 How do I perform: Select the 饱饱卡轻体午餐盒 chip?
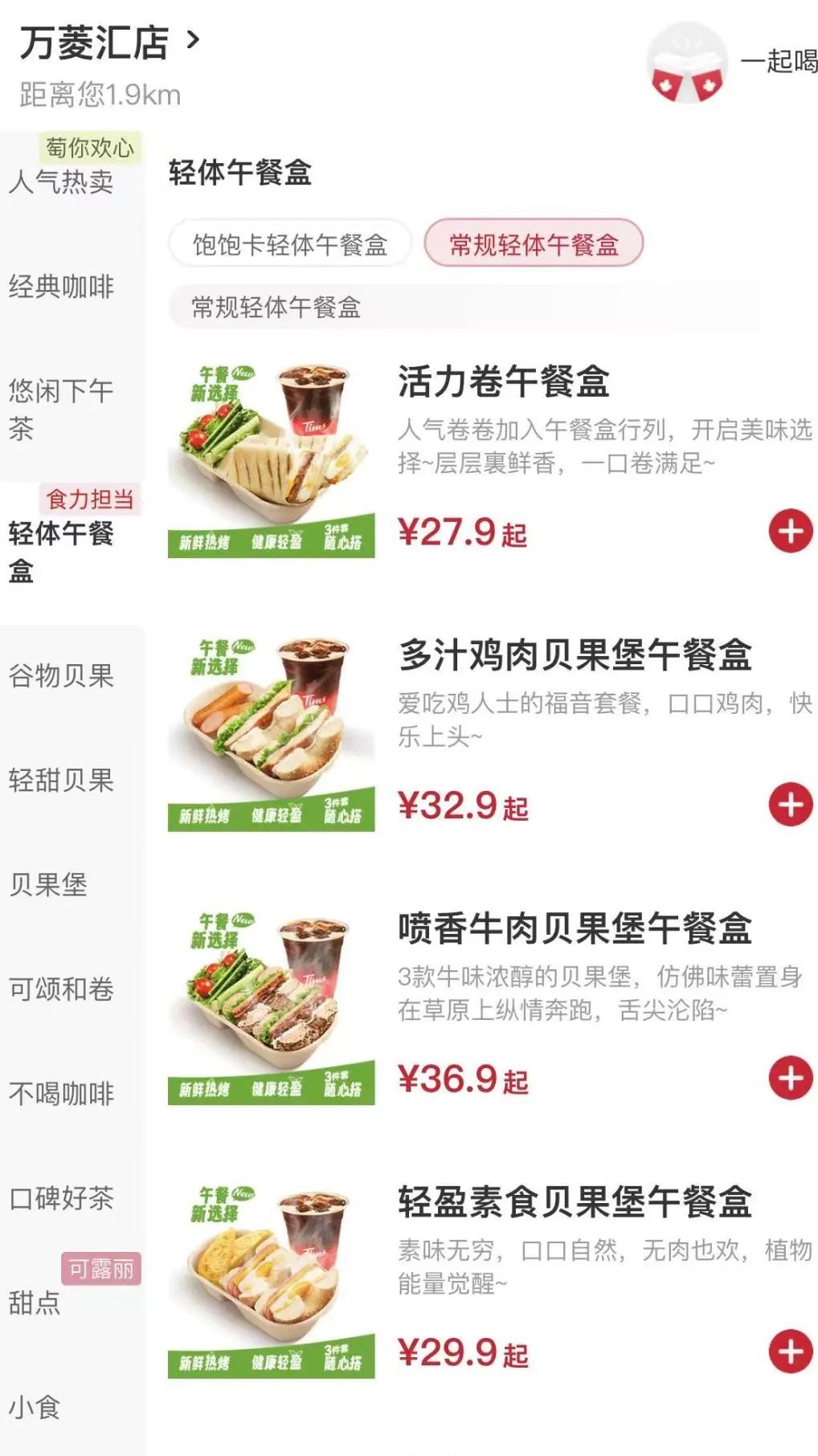[x=290, y=244]
